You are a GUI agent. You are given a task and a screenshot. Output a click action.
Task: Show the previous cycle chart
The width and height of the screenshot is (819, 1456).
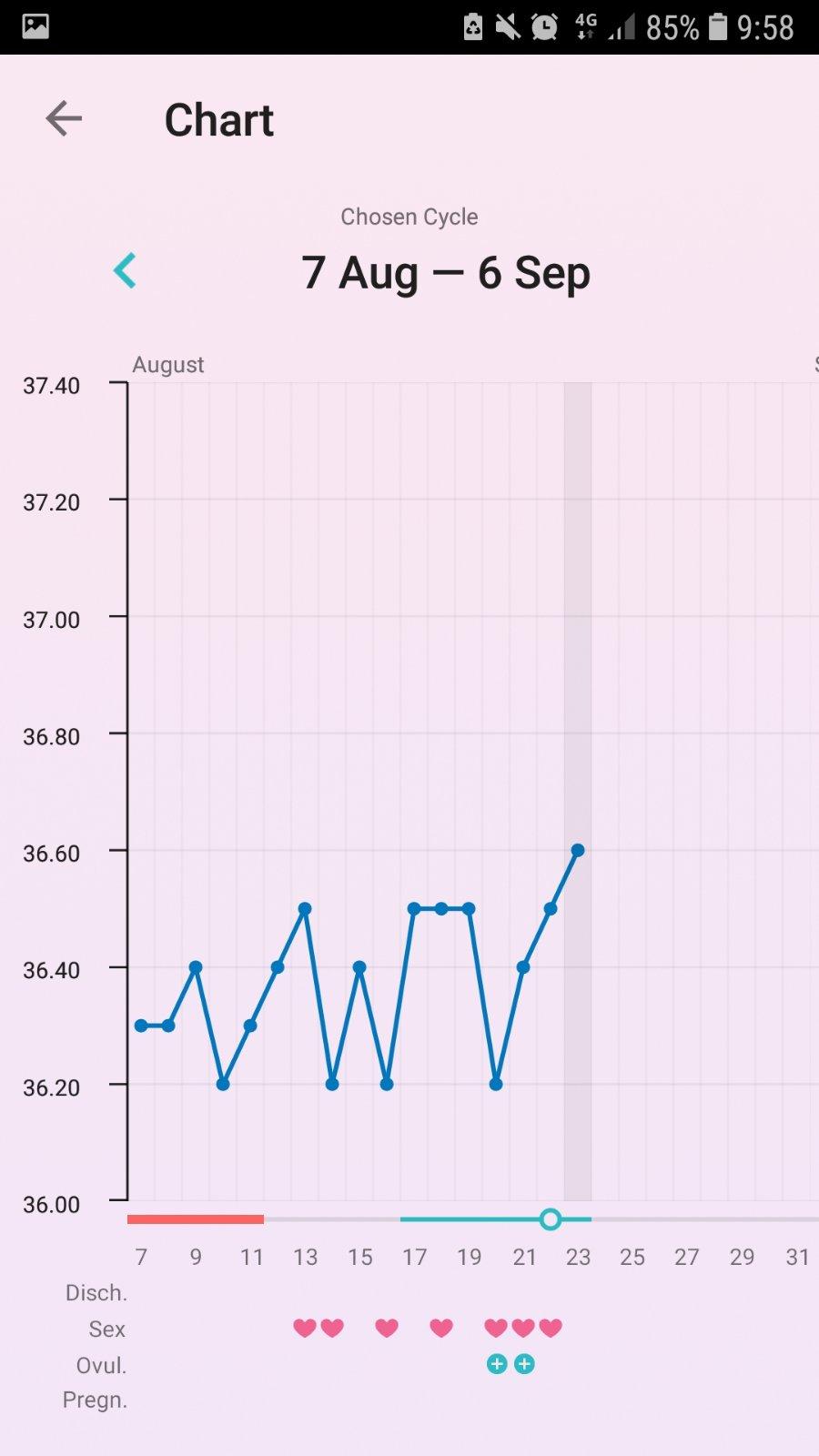126,270
